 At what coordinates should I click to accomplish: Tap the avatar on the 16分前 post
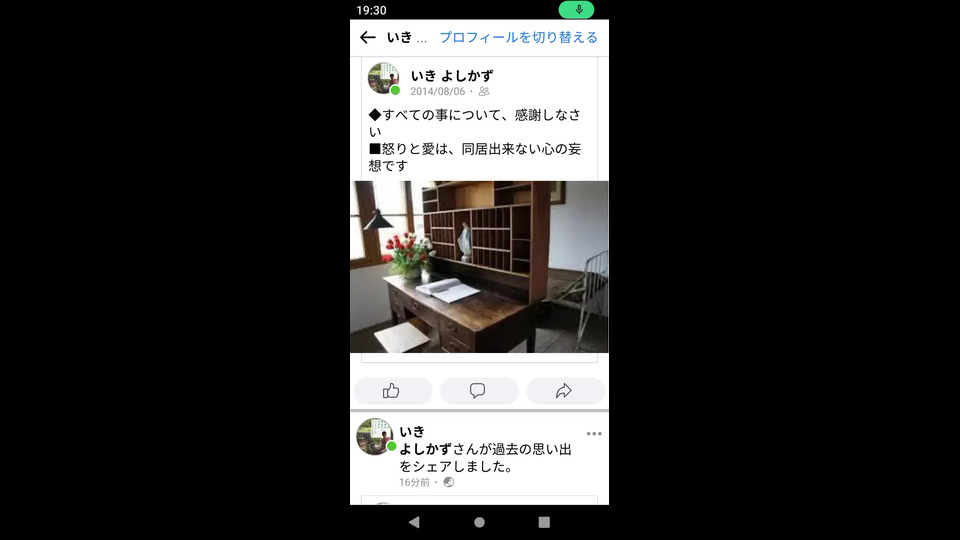pos(375,437)
